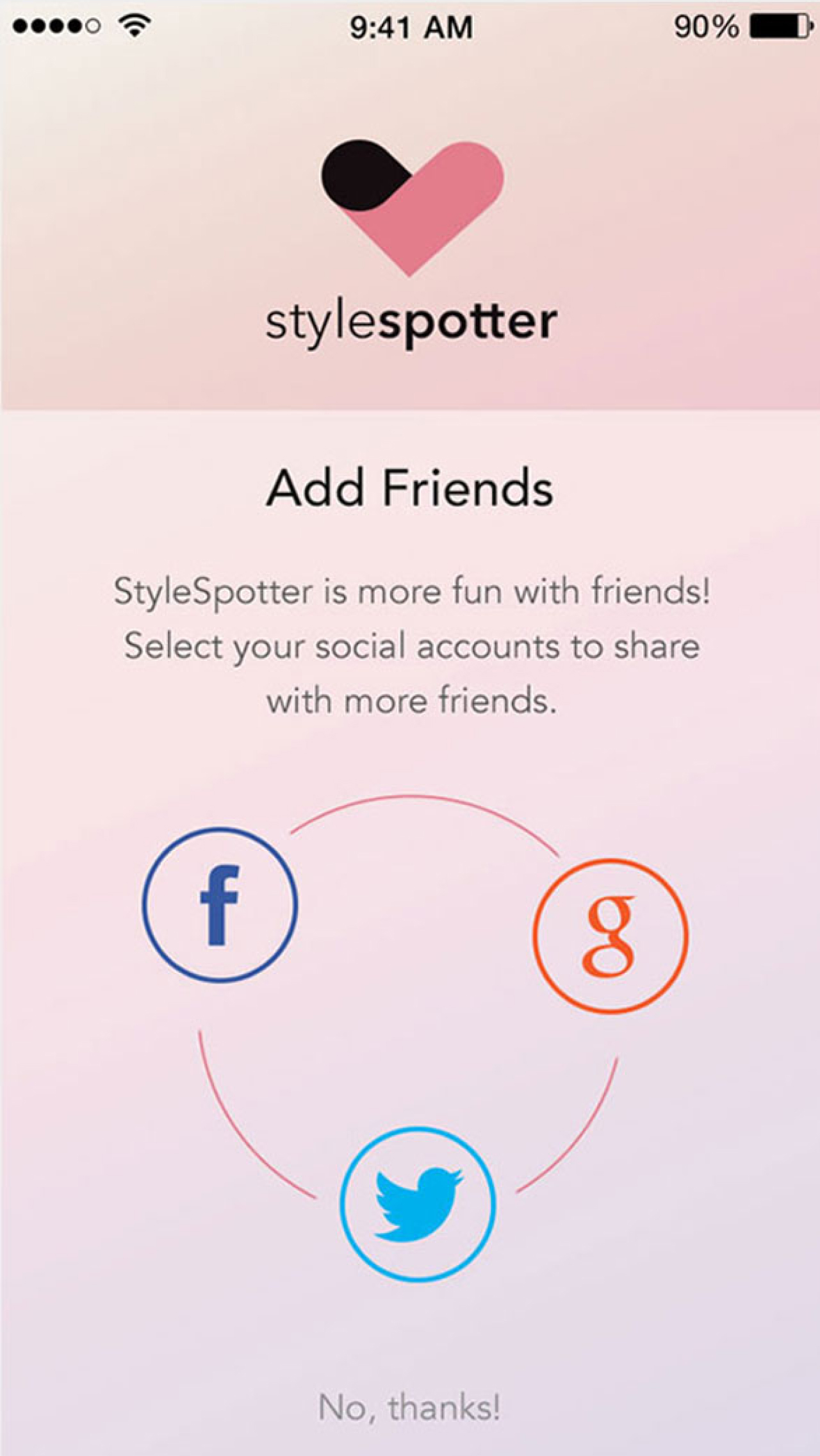Link your Twitter account
Viewport: 820px width, 1456px height.
coord(418,1204)
